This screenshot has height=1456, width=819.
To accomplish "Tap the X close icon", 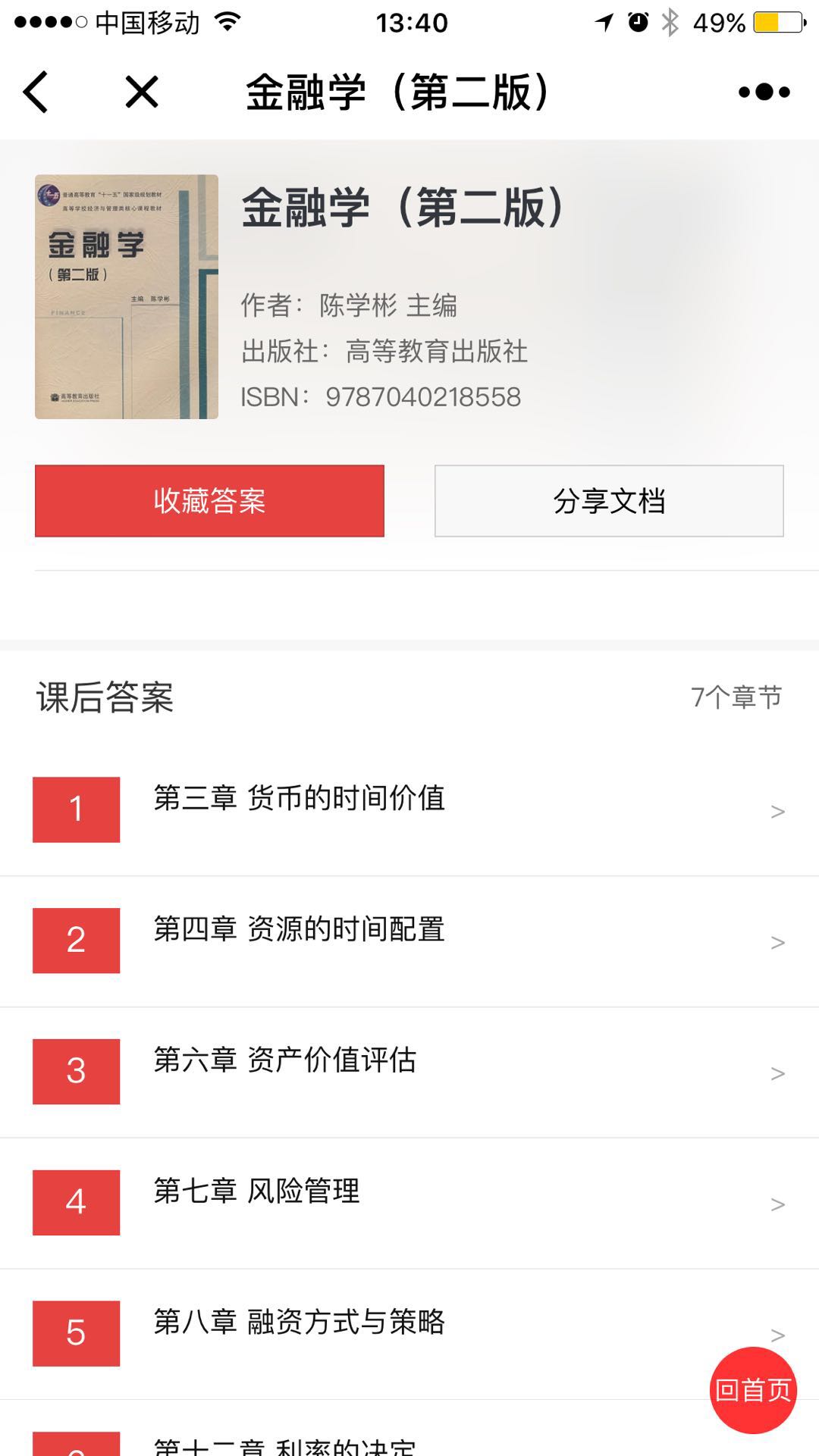I will [140, 92].
